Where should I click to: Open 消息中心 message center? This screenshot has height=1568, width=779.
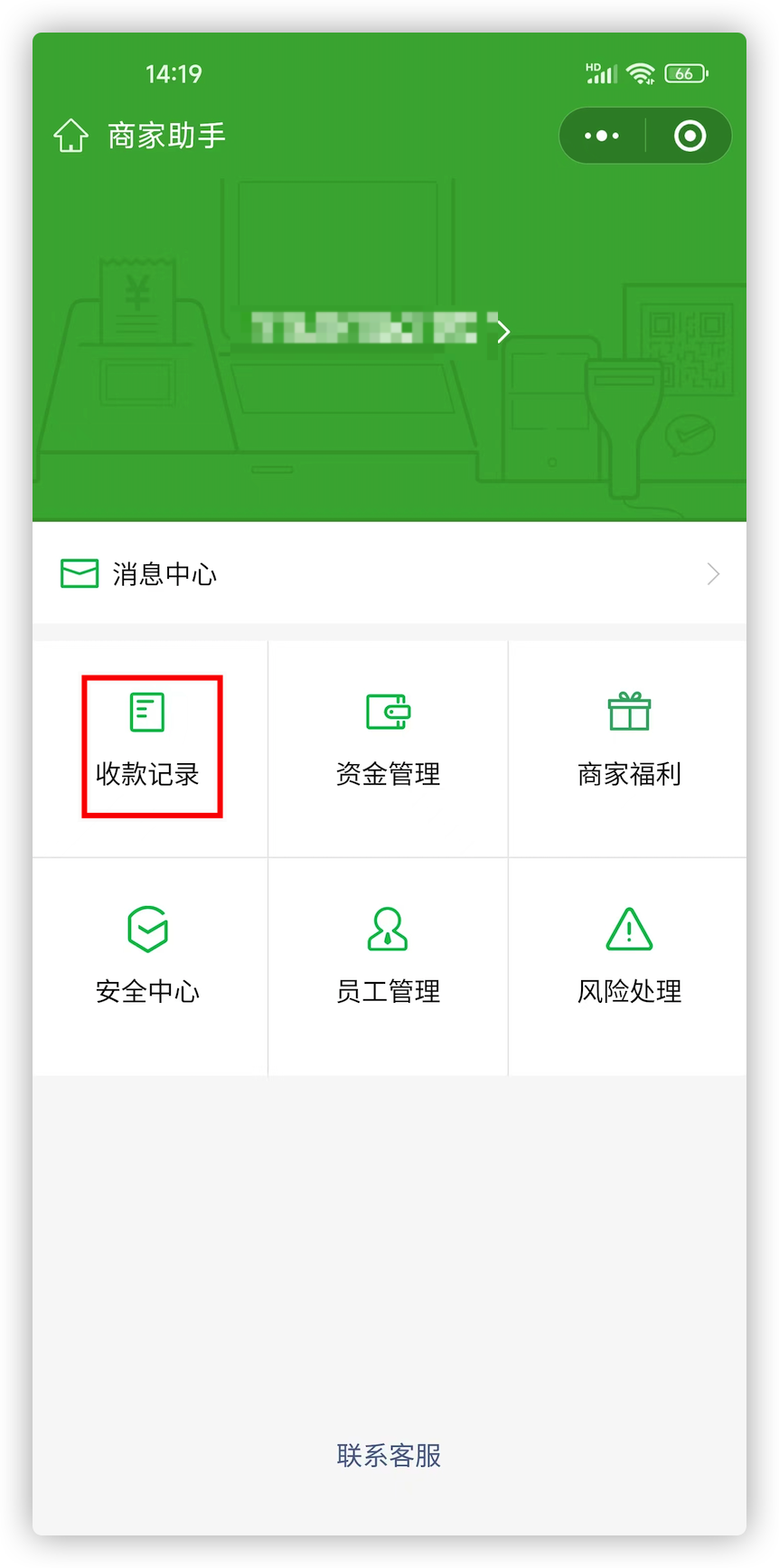tap(389, 573)
